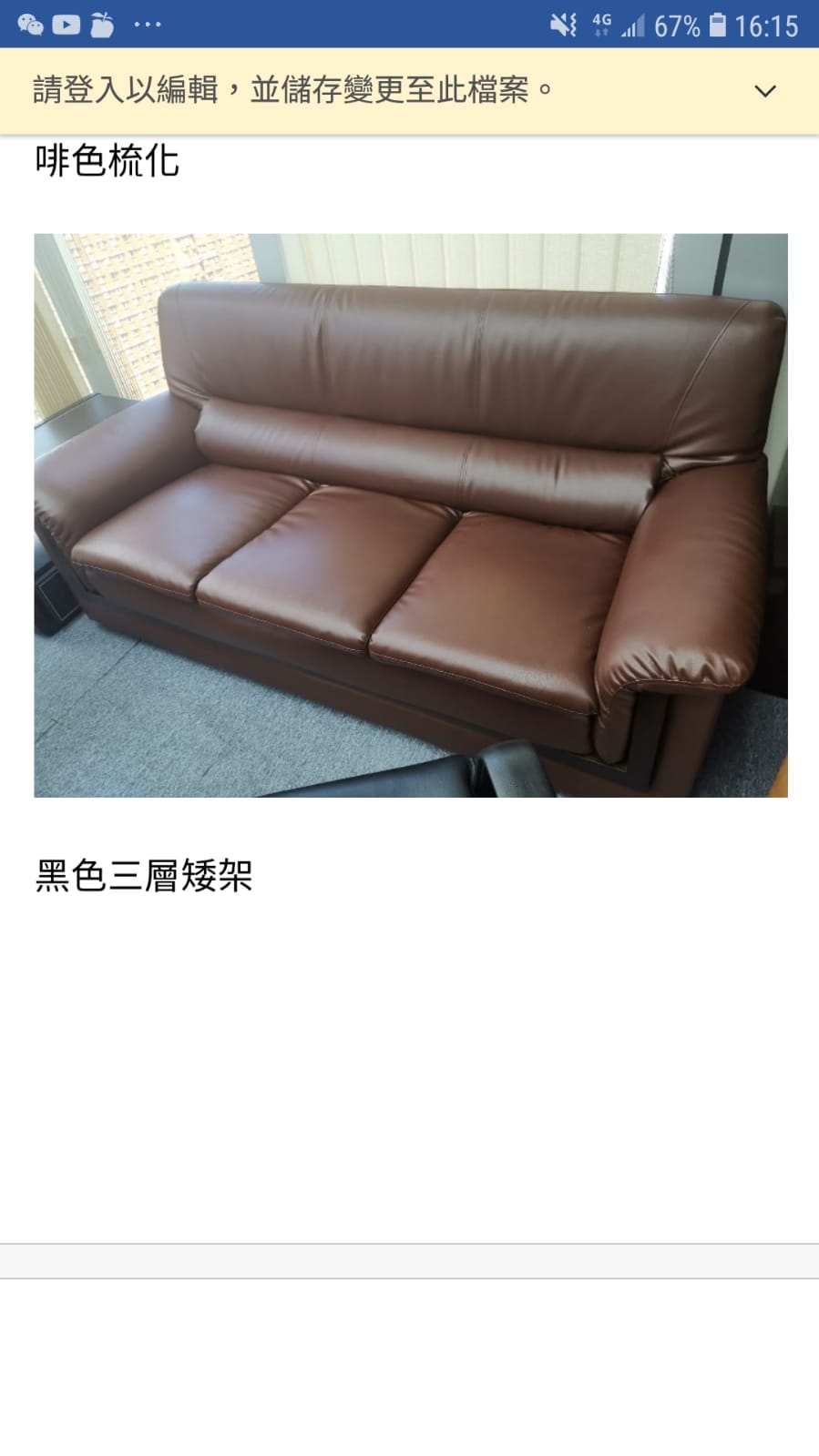Viewport: 819px width, 1456px height.
Task: Expand the sign-in banner chevron
Action: point(765,91)
